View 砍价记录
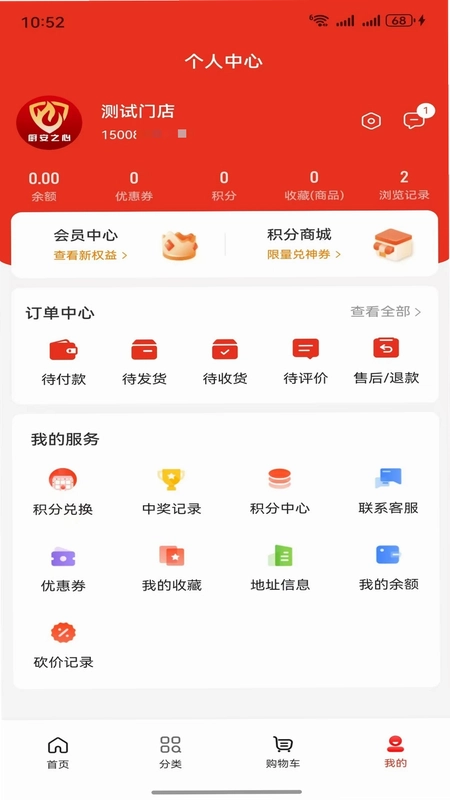This screenshot has width=450, height=800. 63,646
